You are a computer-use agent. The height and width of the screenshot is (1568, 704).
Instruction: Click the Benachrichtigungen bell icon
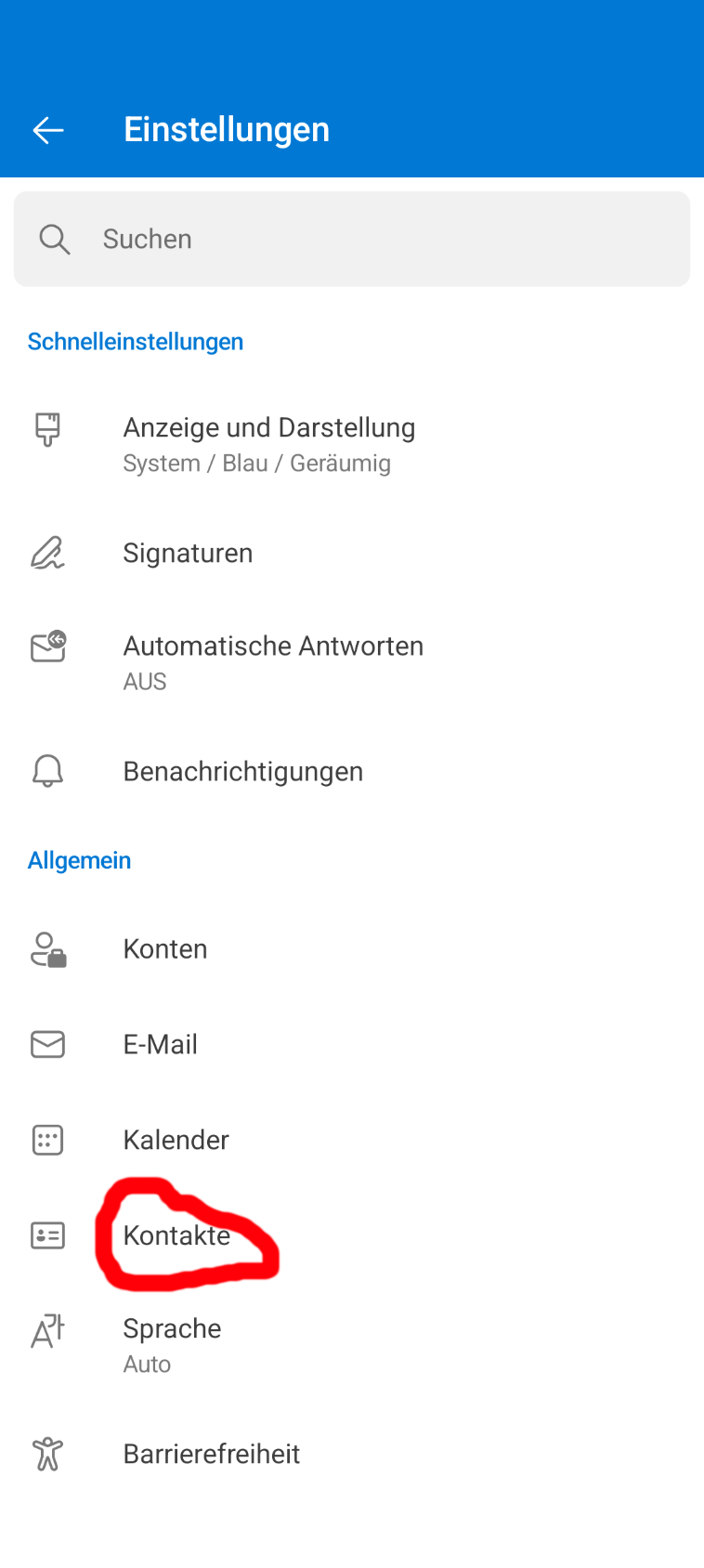47,770
